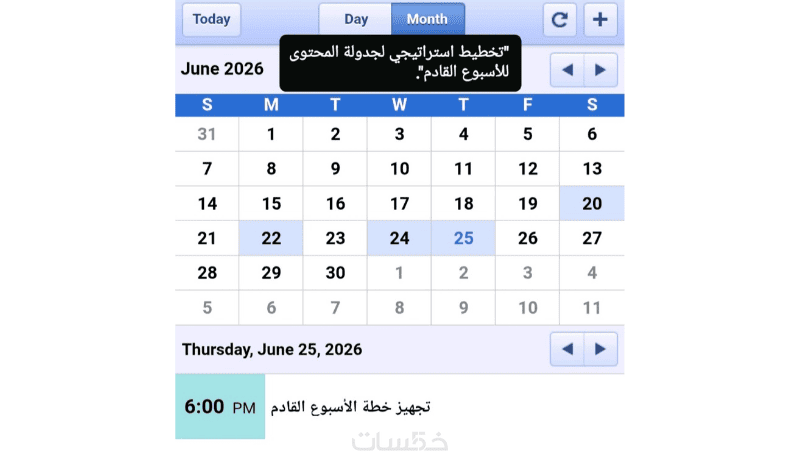Select the Month view tab
The image size is (800, 460).
coord(428,19)
